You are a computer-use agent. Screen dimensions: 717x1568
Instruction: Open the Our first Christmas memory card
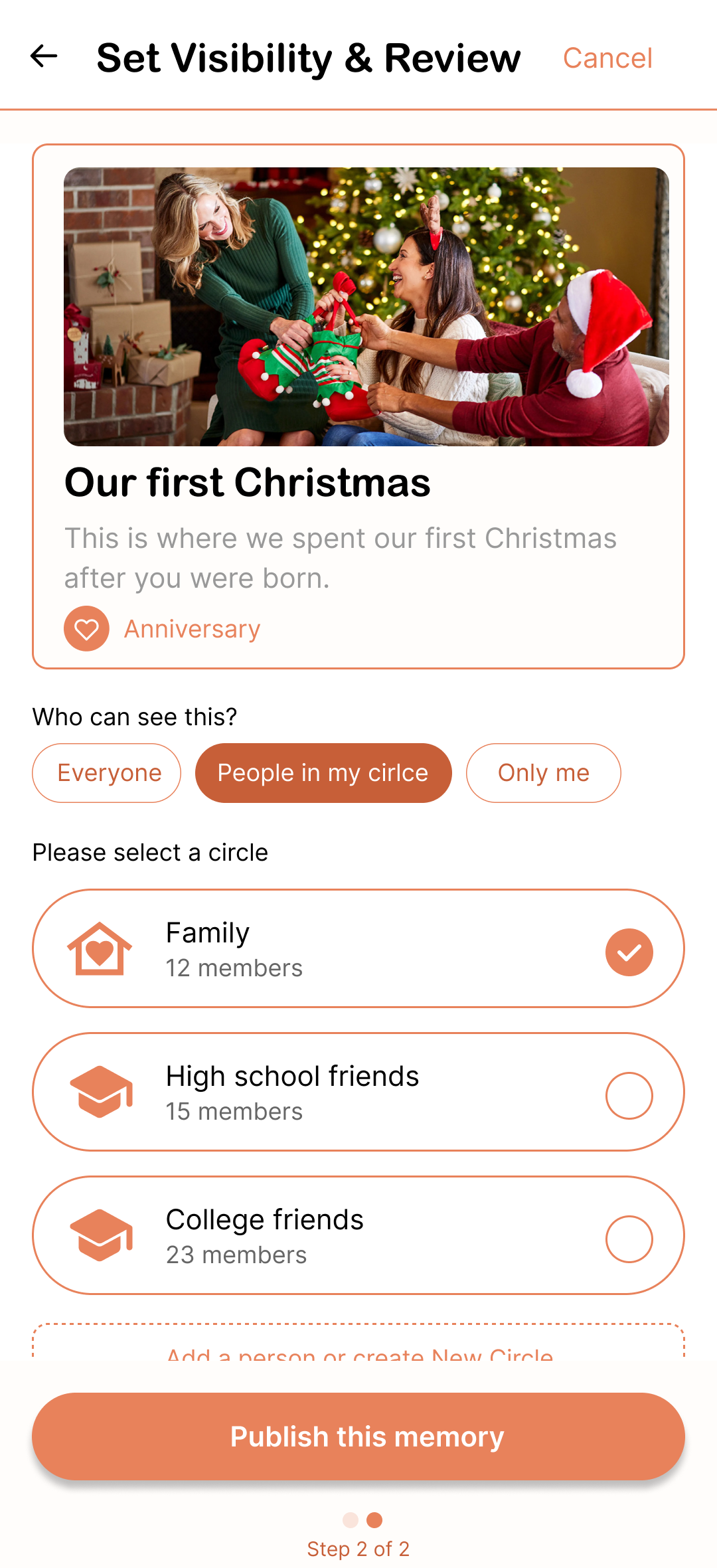358,406
